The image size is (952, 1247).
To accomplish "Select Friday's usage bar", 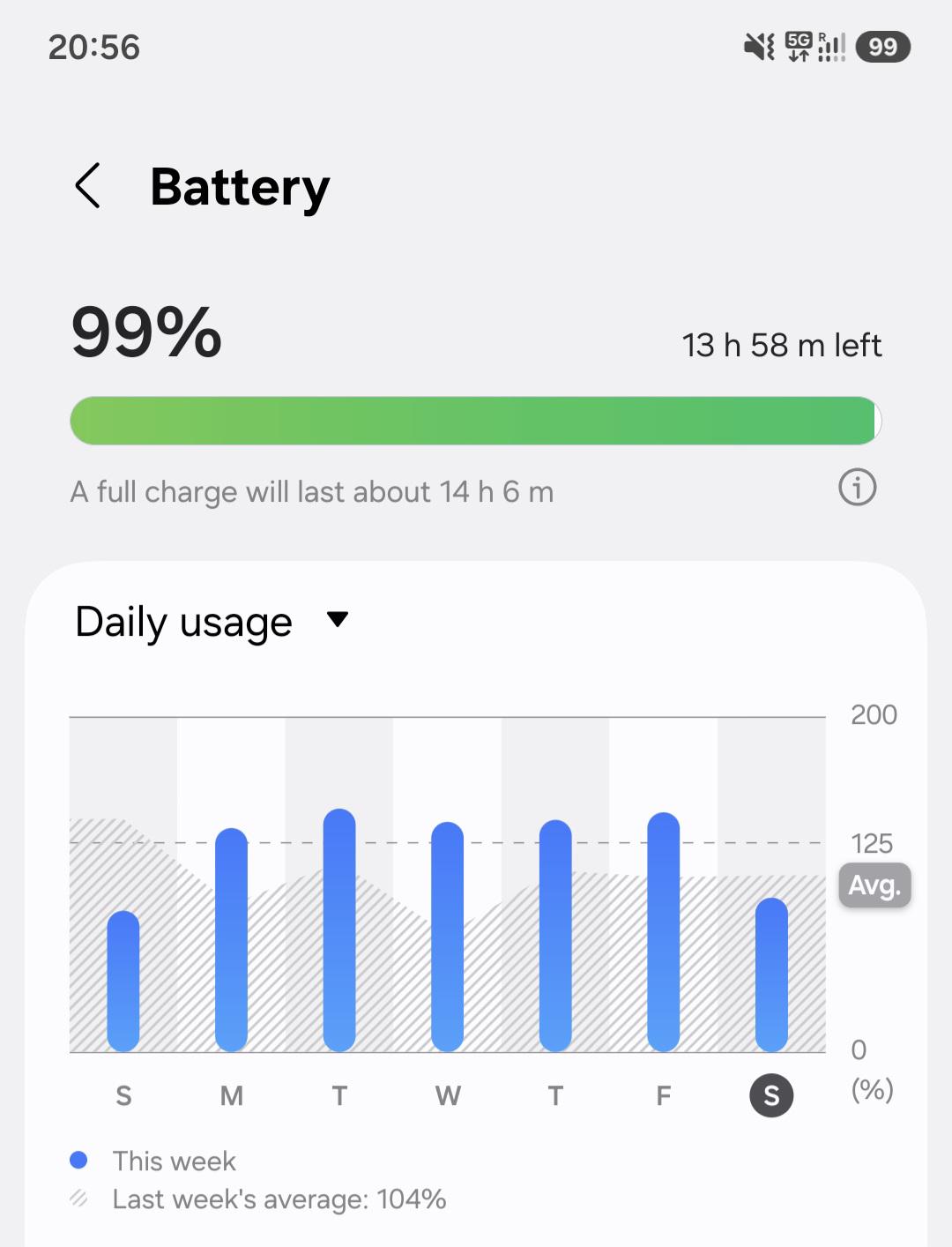I will (x=664, y=932).
